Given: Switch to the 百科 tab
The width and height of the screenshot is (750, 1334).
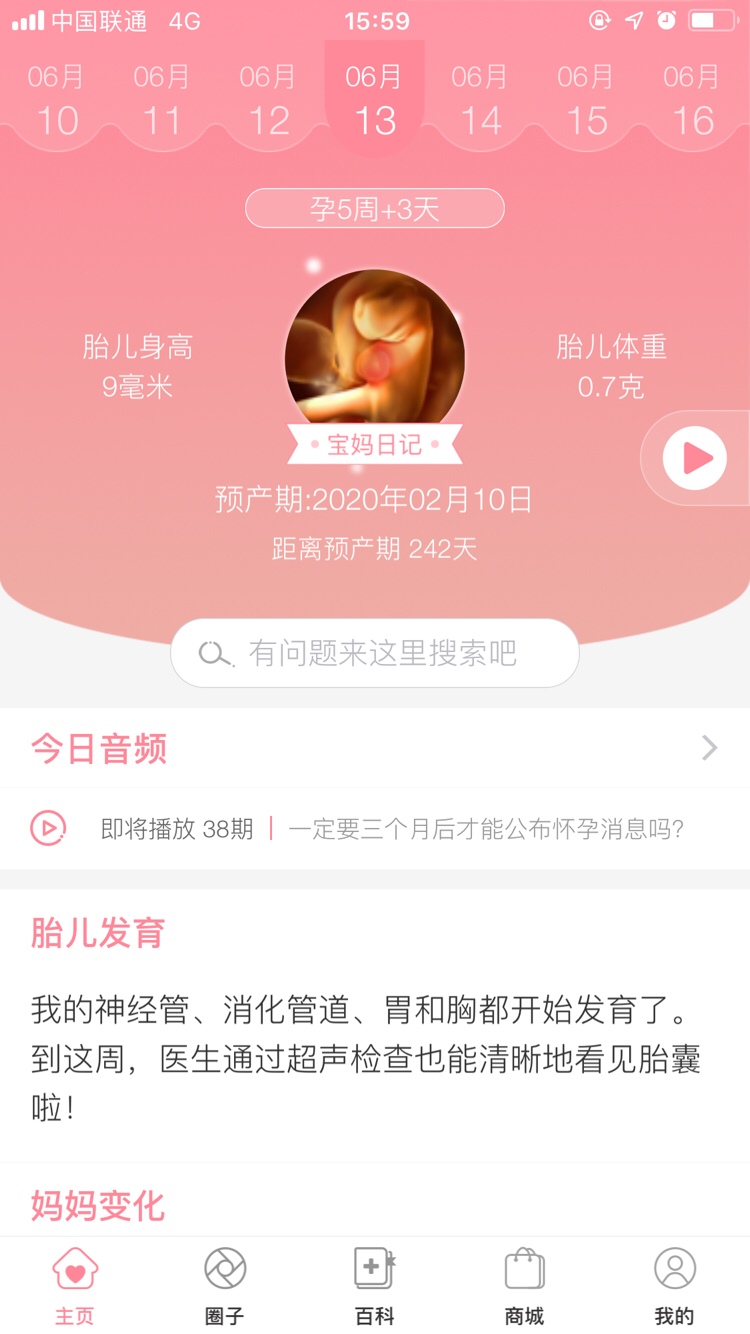Looking at the screenshot, I should [375, 1286].
